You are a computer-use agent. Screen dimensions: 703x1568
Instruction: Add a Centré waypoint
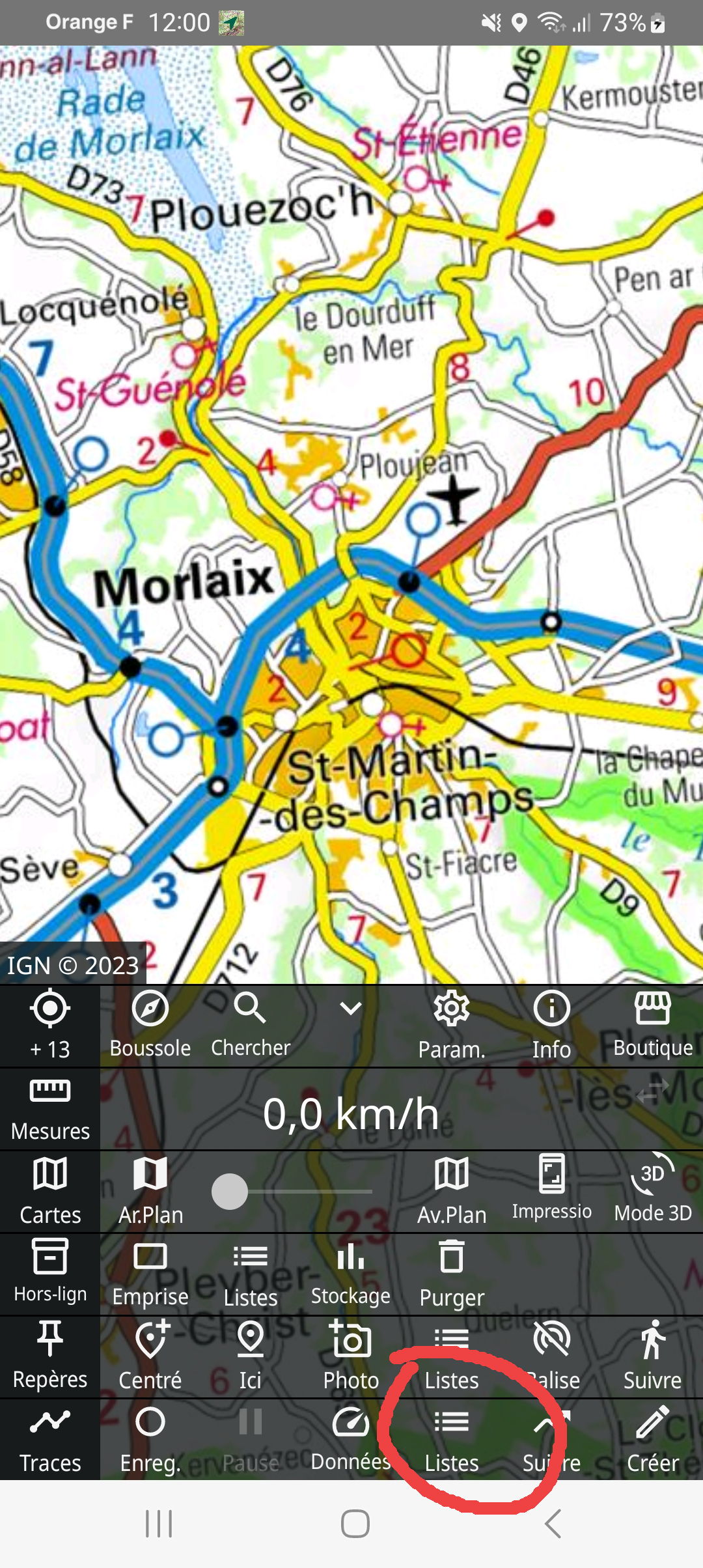(x=150, y=1356)
